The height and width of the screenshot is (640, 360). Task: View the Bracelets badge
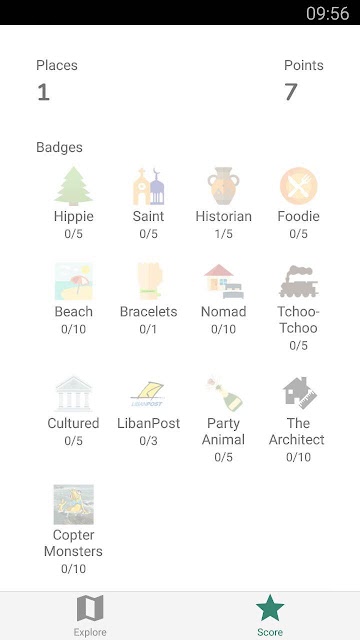[x=149, y=298]
